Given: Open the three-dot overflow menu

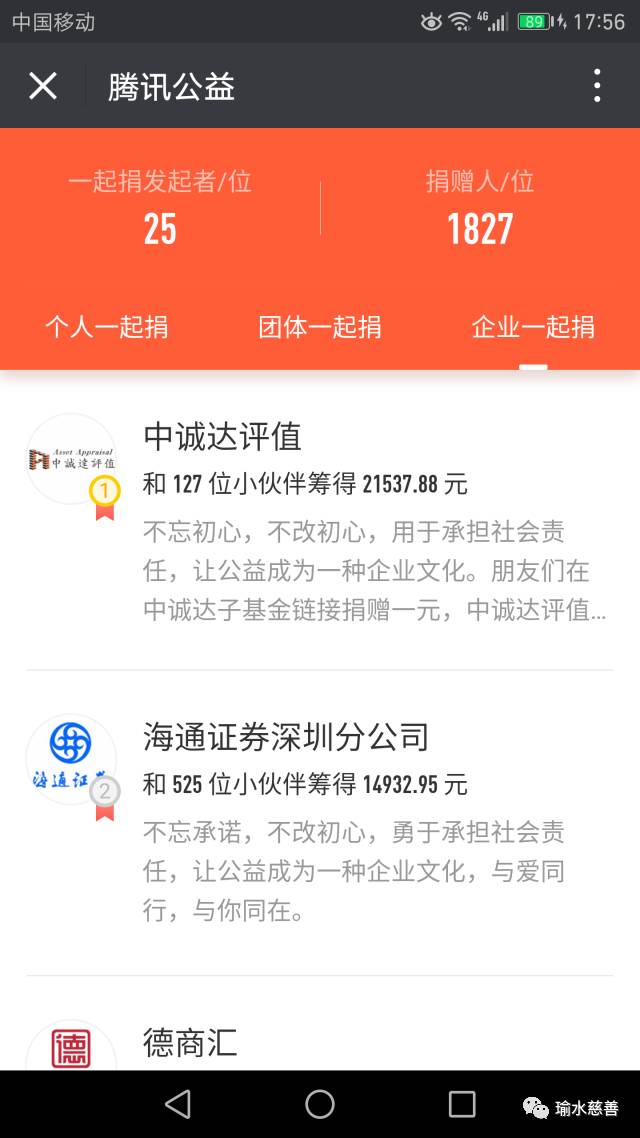Looking at the screenshot, I should tap(597, 86).
